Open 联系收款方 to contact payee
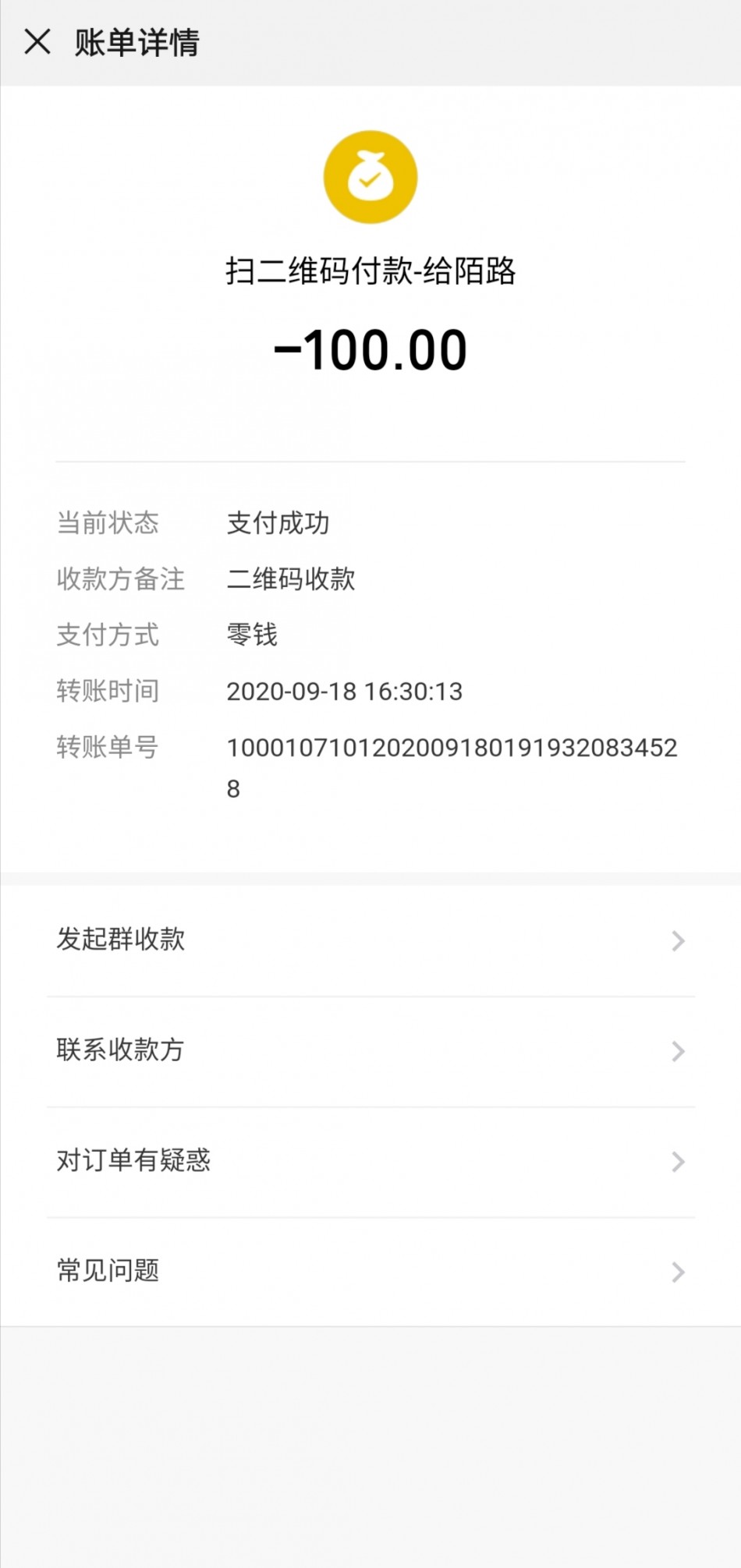The height and width of the screenshot is (1568, 741). tap(370, 1051)
